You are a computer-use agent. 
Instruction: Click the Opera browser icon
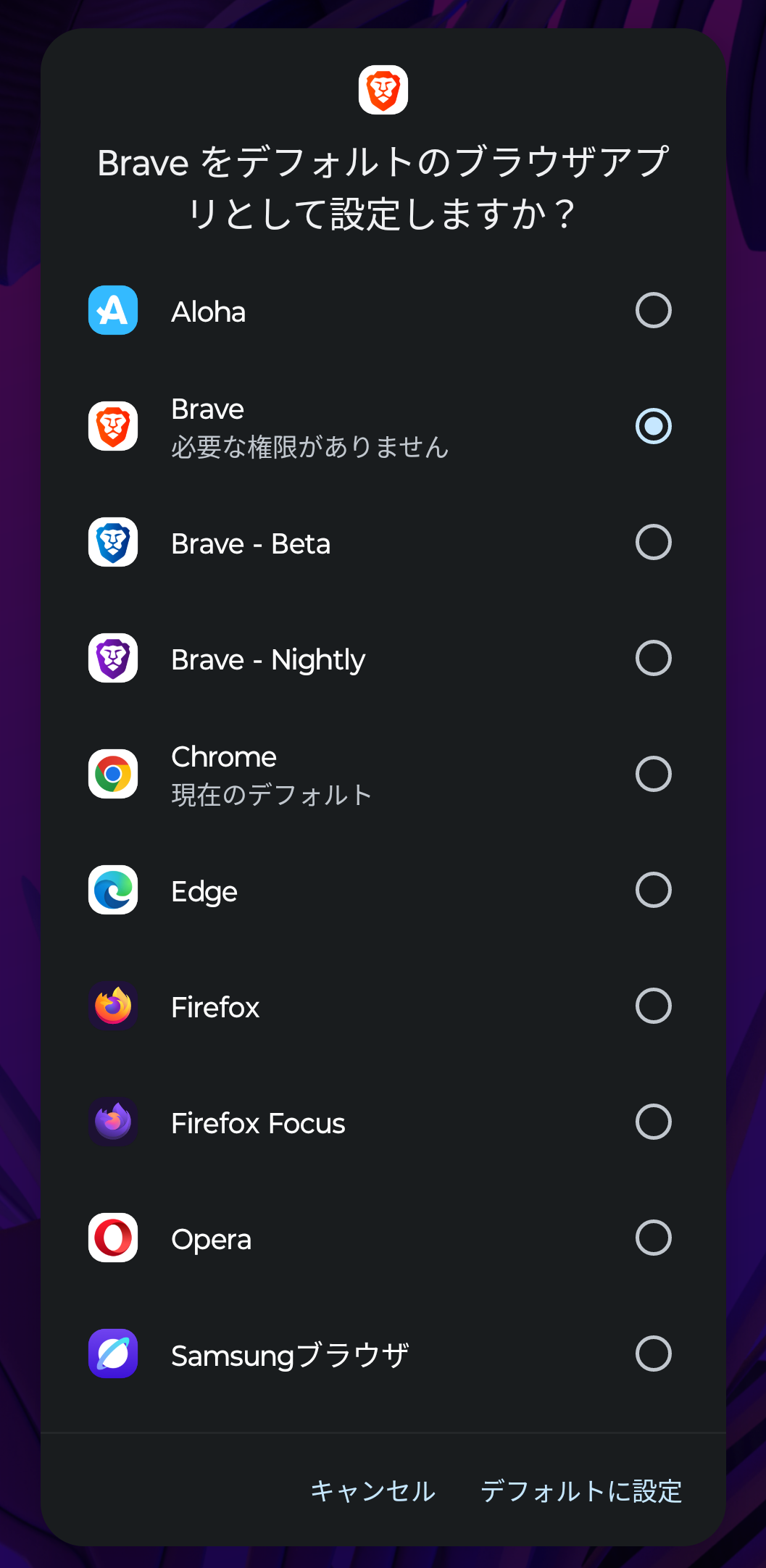pos(112,1238)
